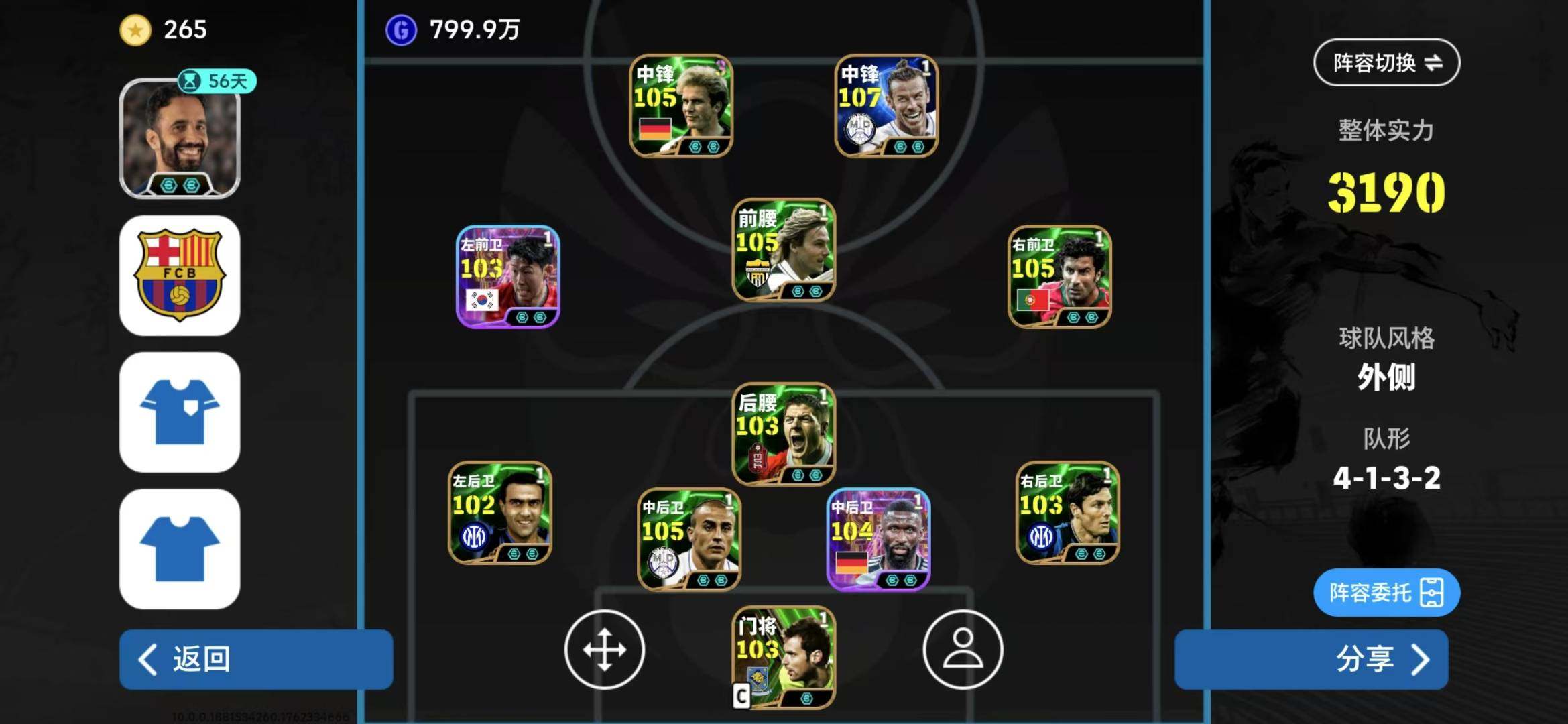
Task: Open the FCB team emblem tile
Action: pos(180,276)
